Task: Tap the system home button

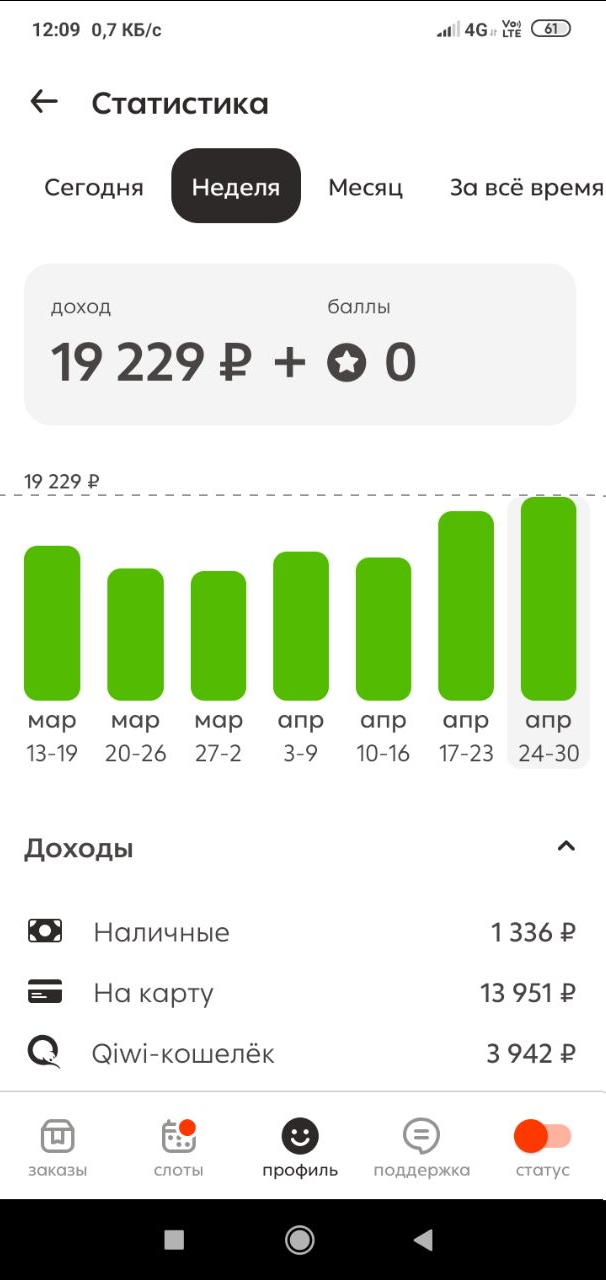Action: click(x=300, y=1240)
